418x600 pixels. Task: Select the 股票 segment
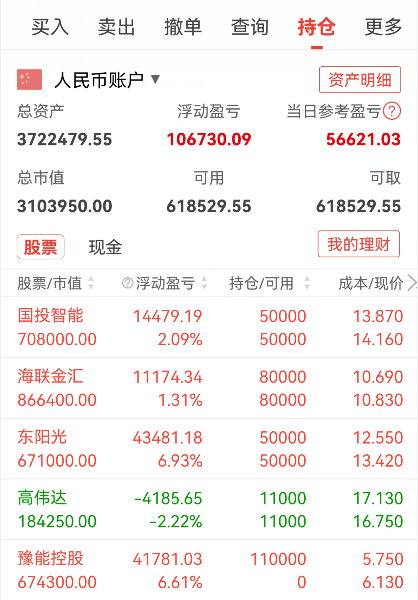pyautogui.click(x=41, y=247)
